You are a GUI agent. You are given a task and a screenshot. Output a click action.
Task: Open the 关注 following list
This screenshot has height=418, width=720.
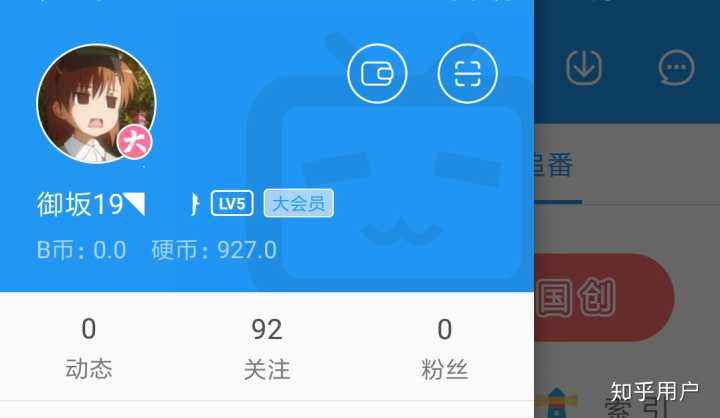coord(267,348)
